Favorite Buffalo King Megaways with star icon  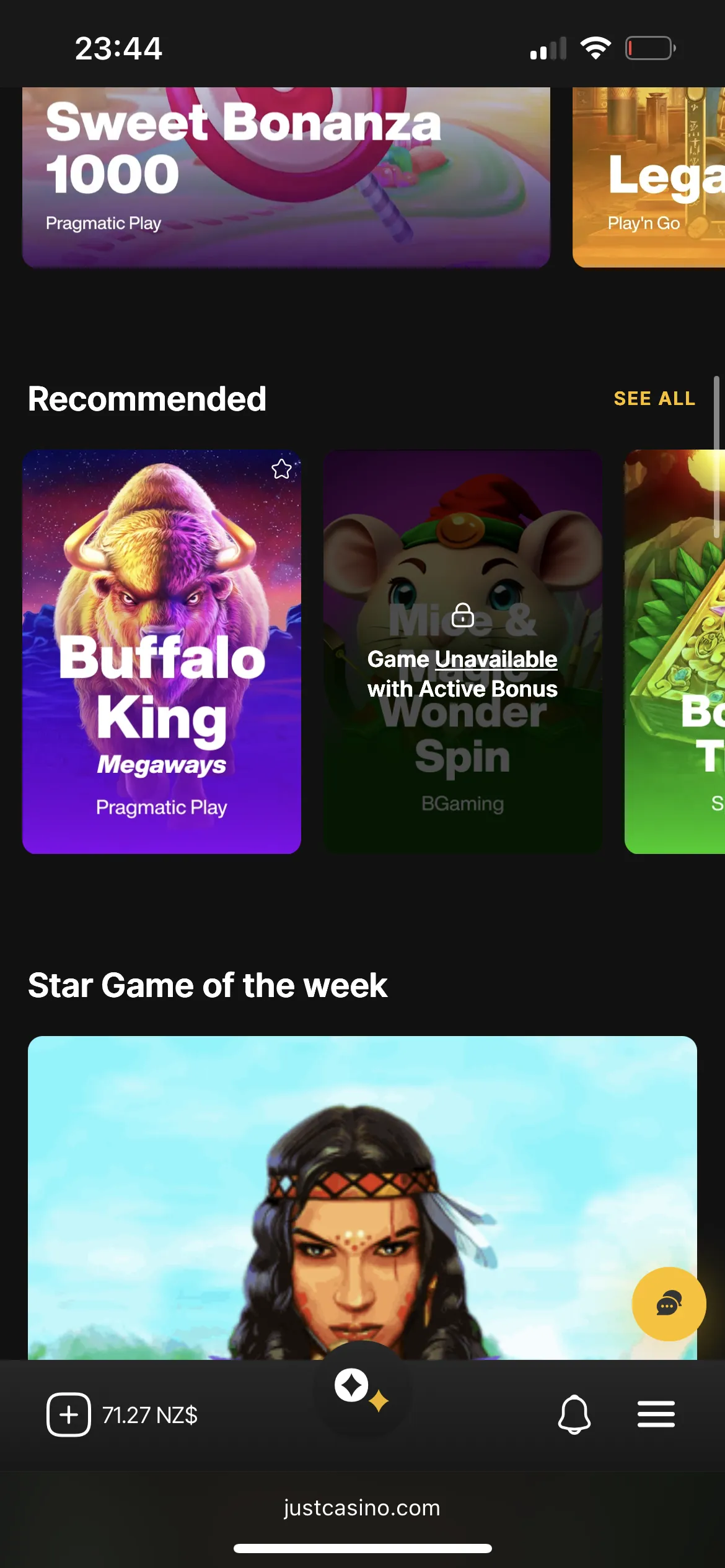[281, 469]
